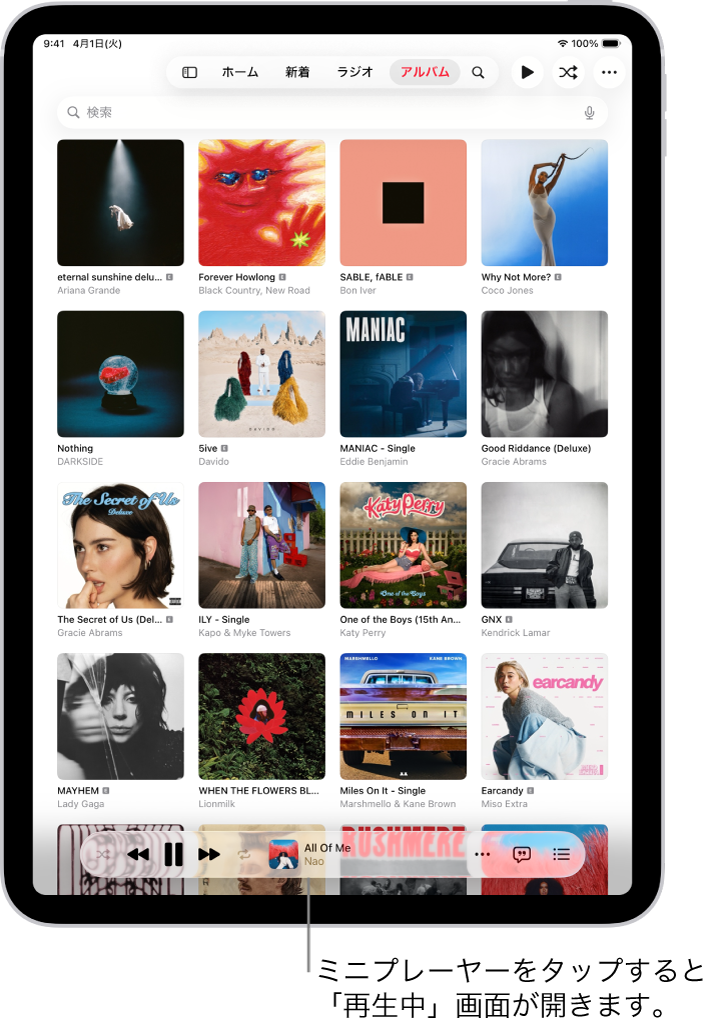The image size is (724, 1024).
Task: Start voice search with the microphone
Action: coord(589,113)
